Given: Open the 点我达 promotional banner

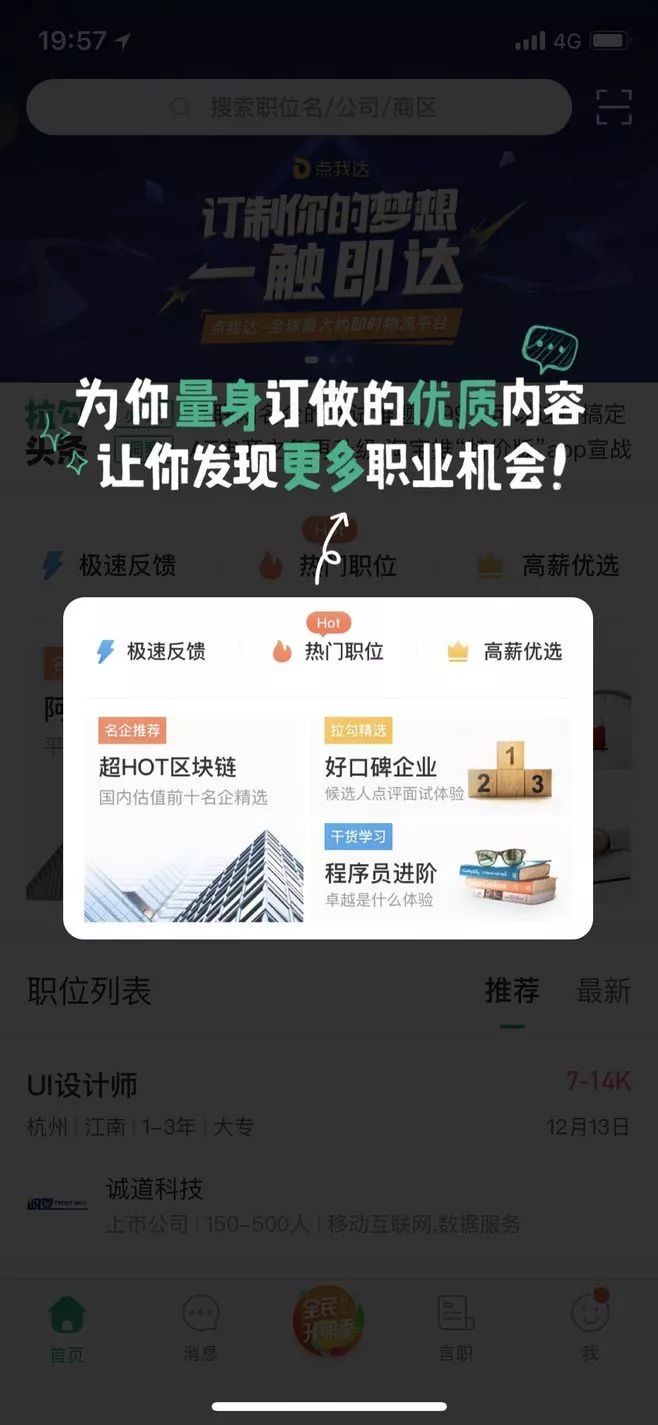Looking at the screenshot, I should pos(329,250).
